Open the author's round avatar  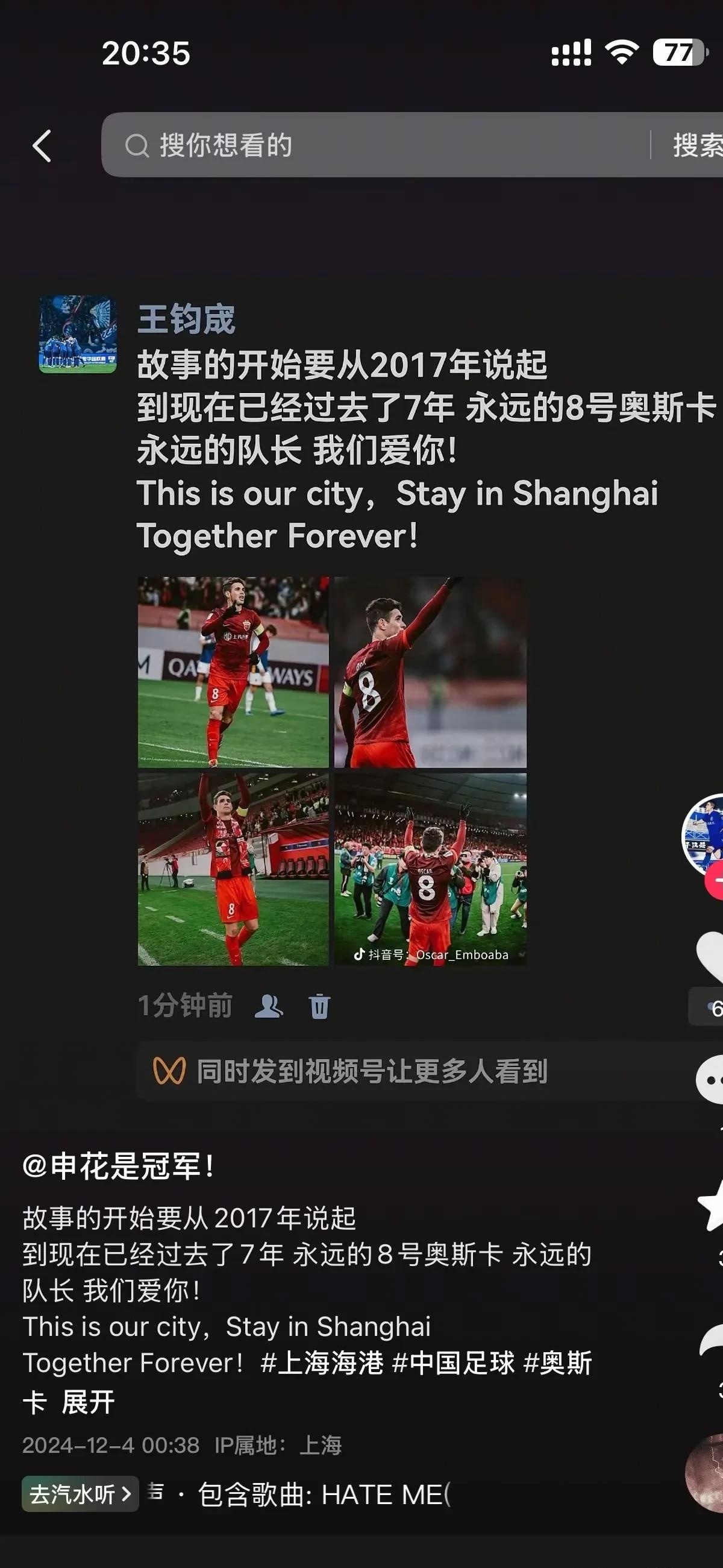coord(704,835)
